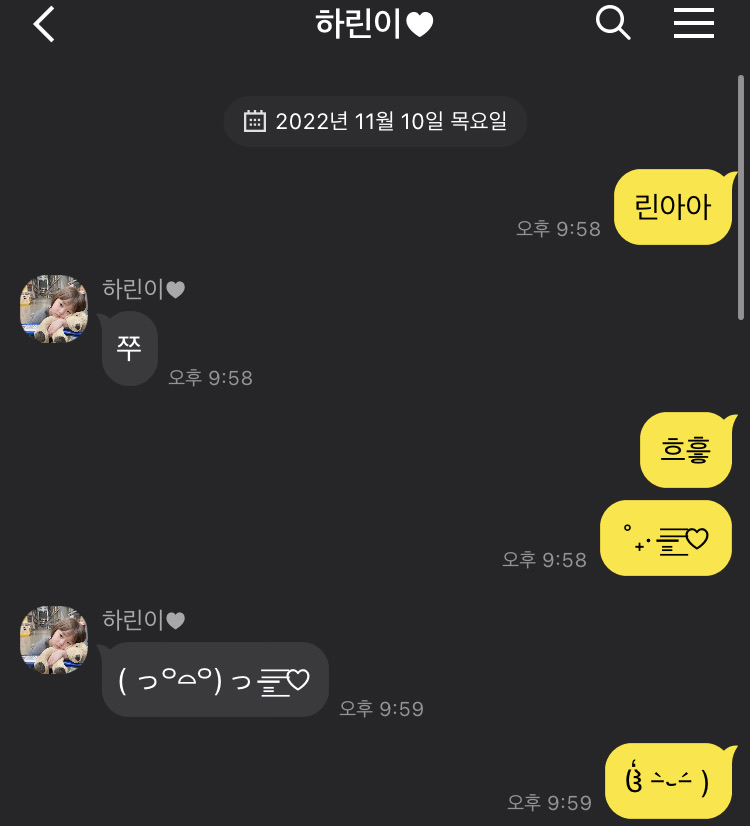Go back from the 하린이 chat

pos(44,24)
